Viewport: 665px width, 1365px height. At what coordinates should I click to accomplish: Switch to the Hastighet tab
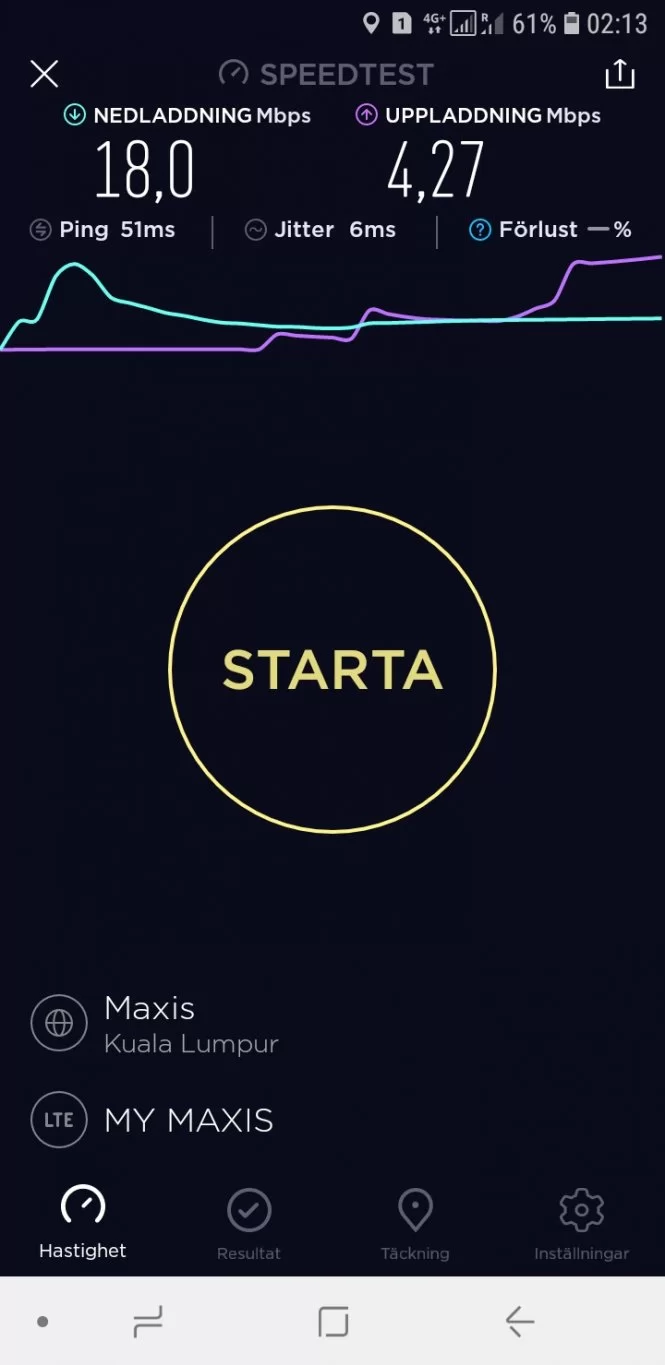(x=83, y=1222)
